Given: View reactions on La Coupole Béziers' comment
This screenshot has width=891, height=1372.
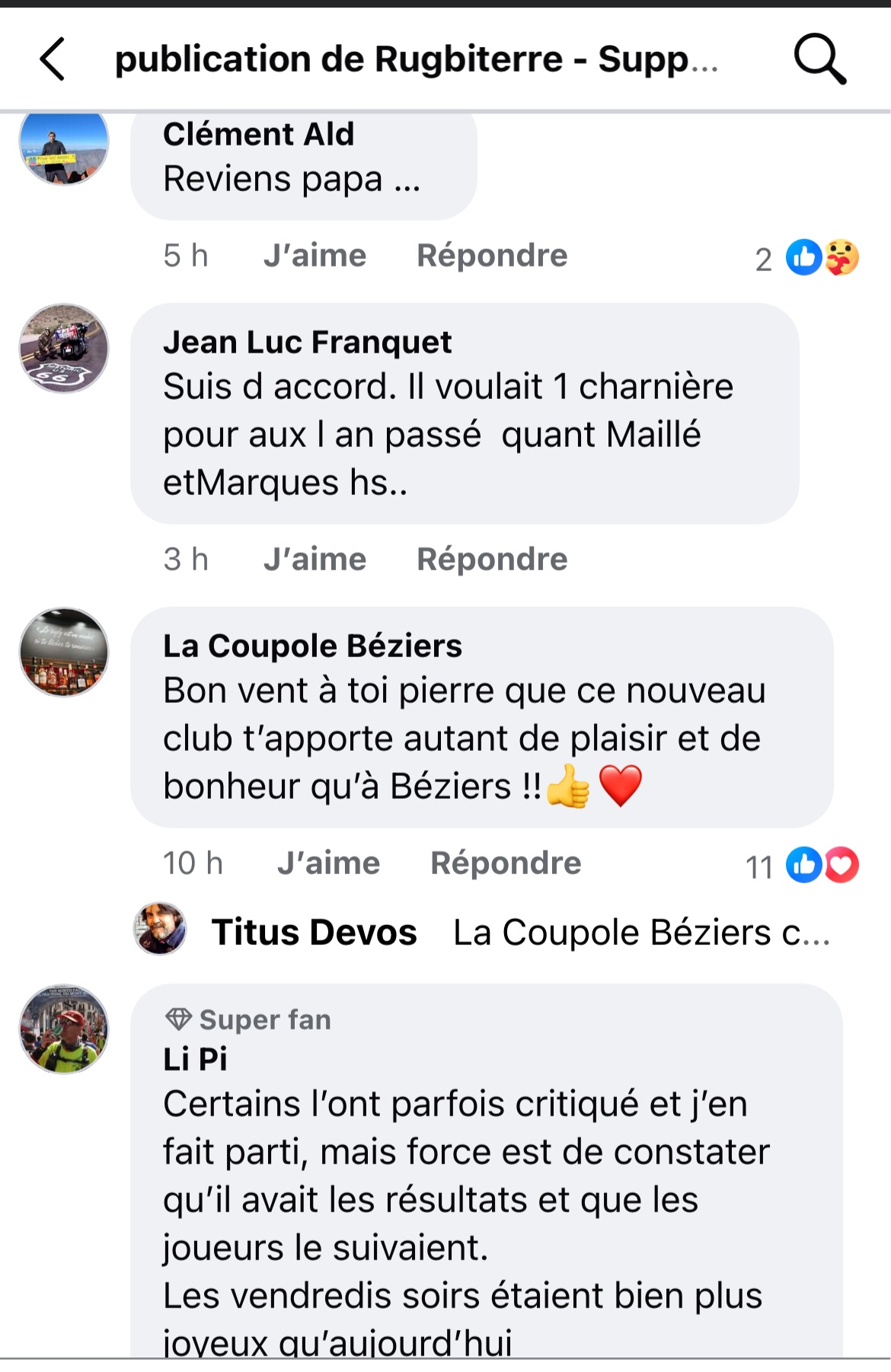Looking at the screenshot, I should coord(803,866).
